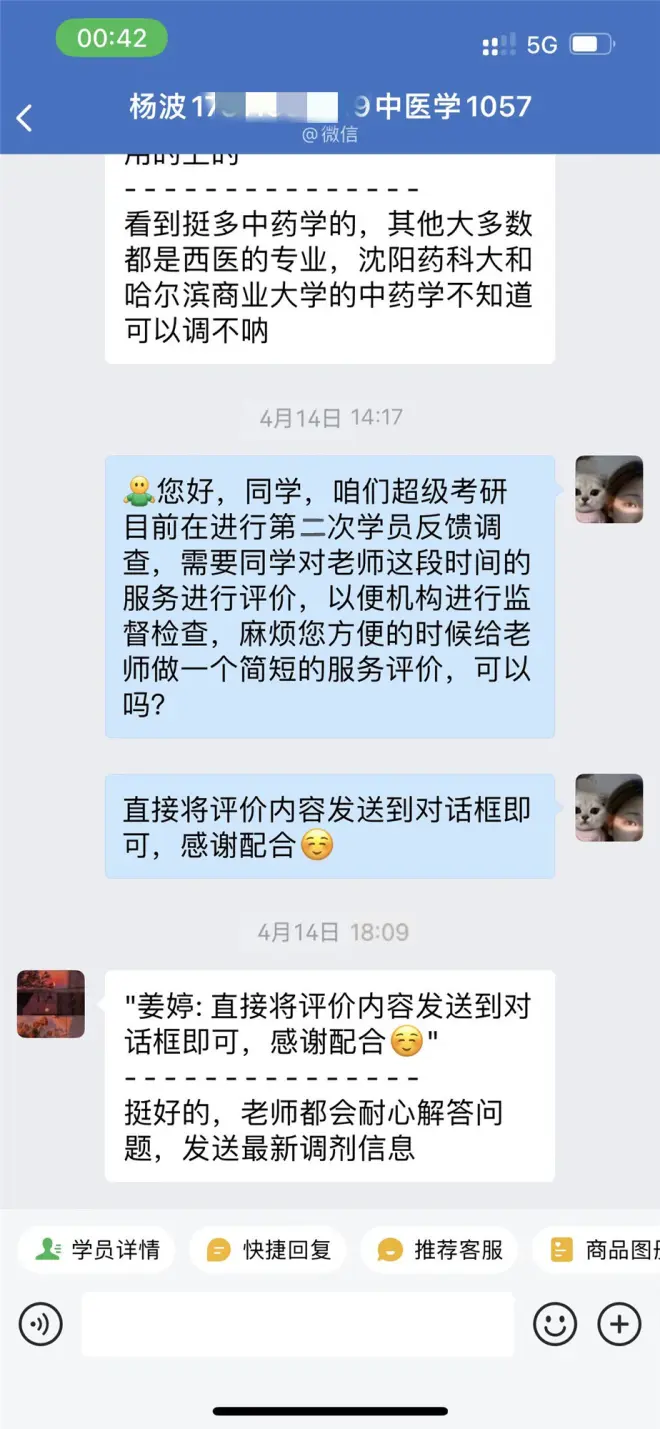Focus the message text field
The image size is (660, 1429).
tap(297, 1325)
